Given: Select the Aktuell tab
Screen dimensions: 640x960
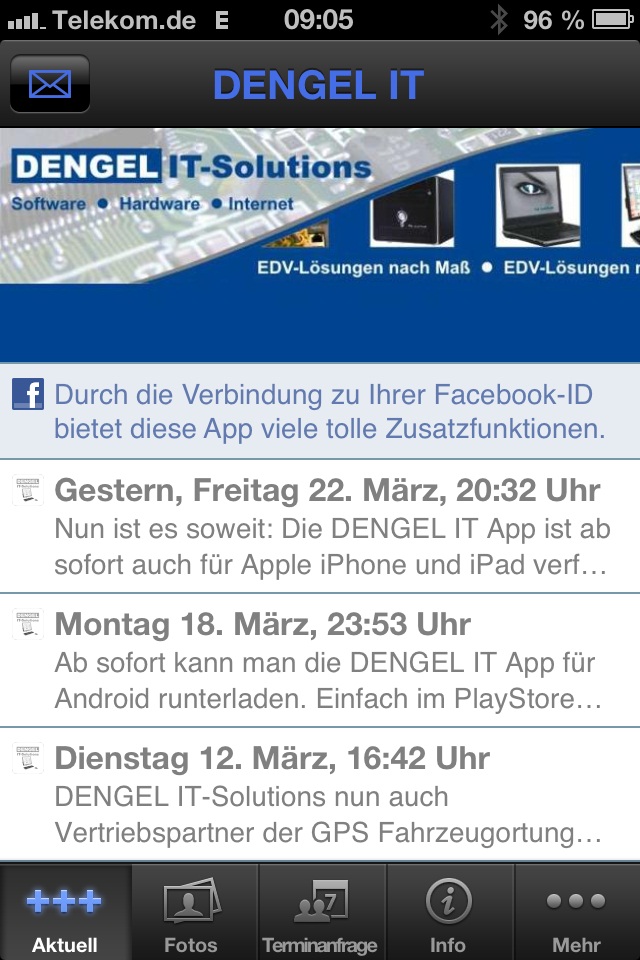Looking at the screenshot, I should coord(65,913).
